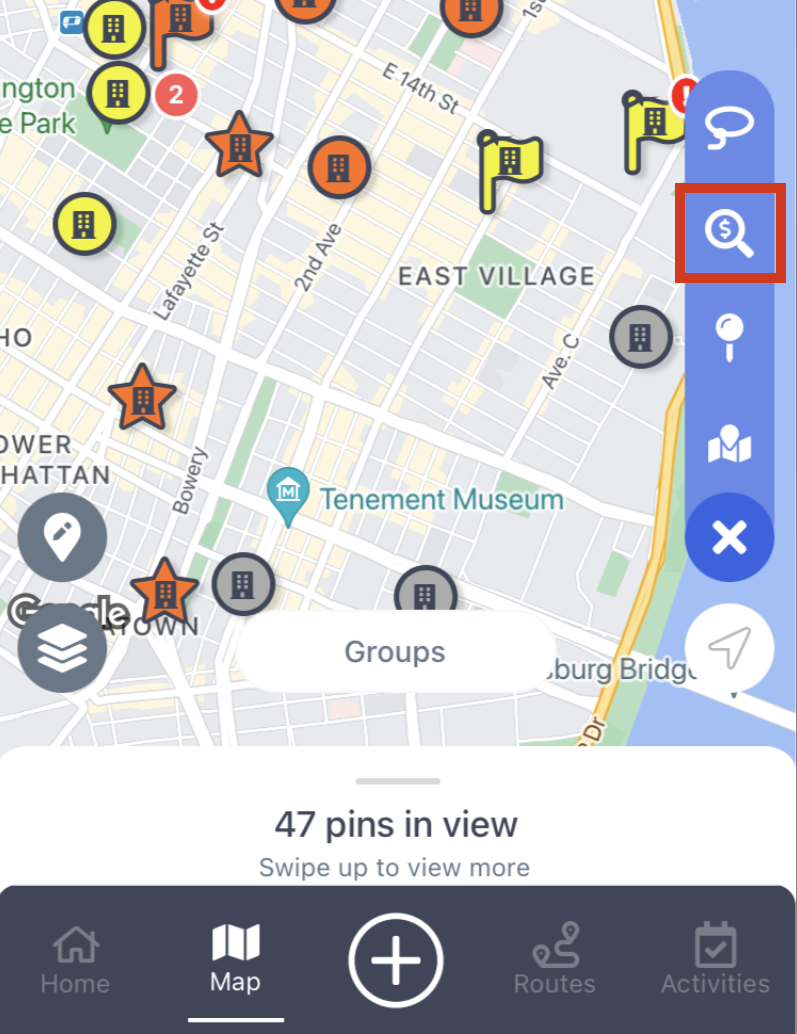Open the grey building pin near Ave. C

pyautogui.click(x=640, y=337)
